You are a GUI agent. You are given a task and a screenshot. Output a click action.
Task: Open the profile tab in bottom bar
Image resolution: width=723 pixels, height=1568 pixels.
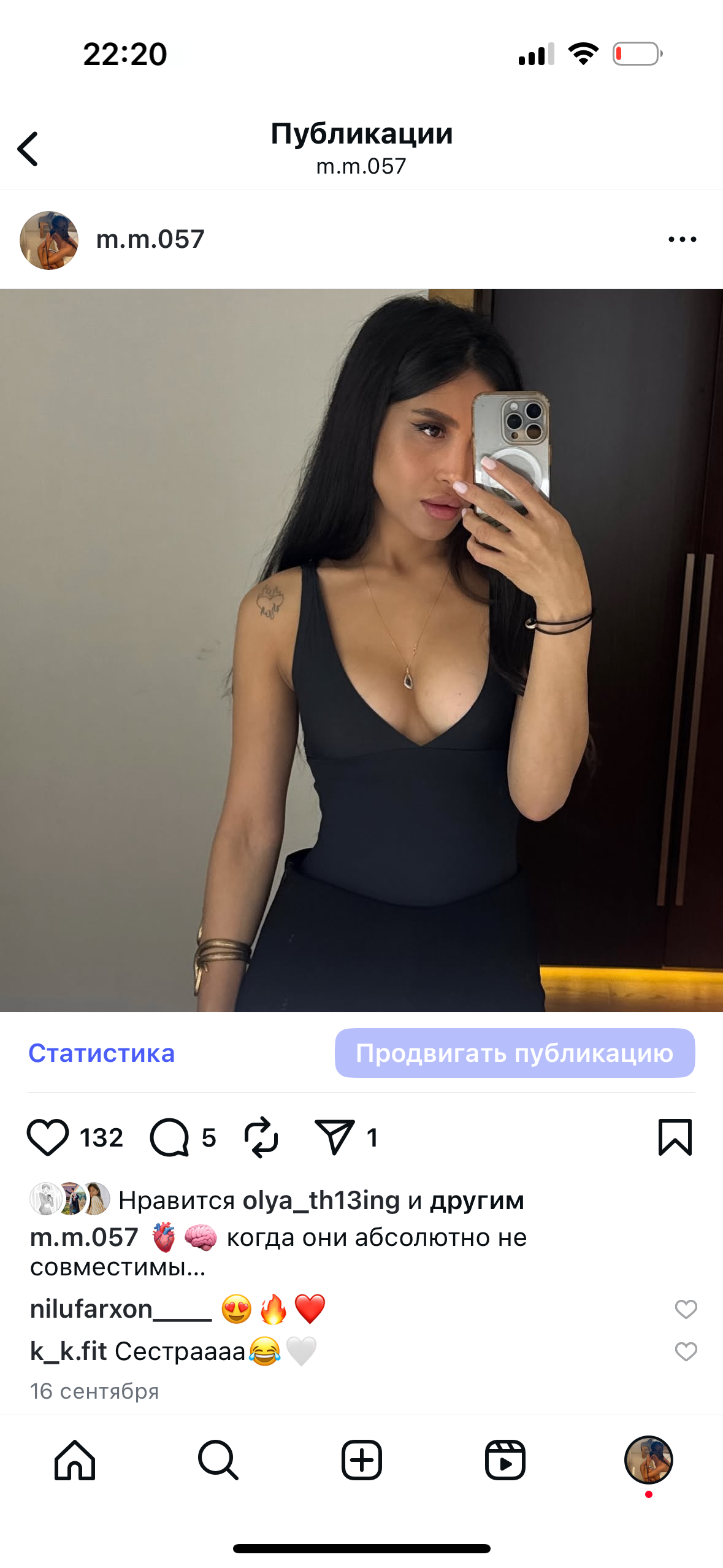[x=648, y=1461]
